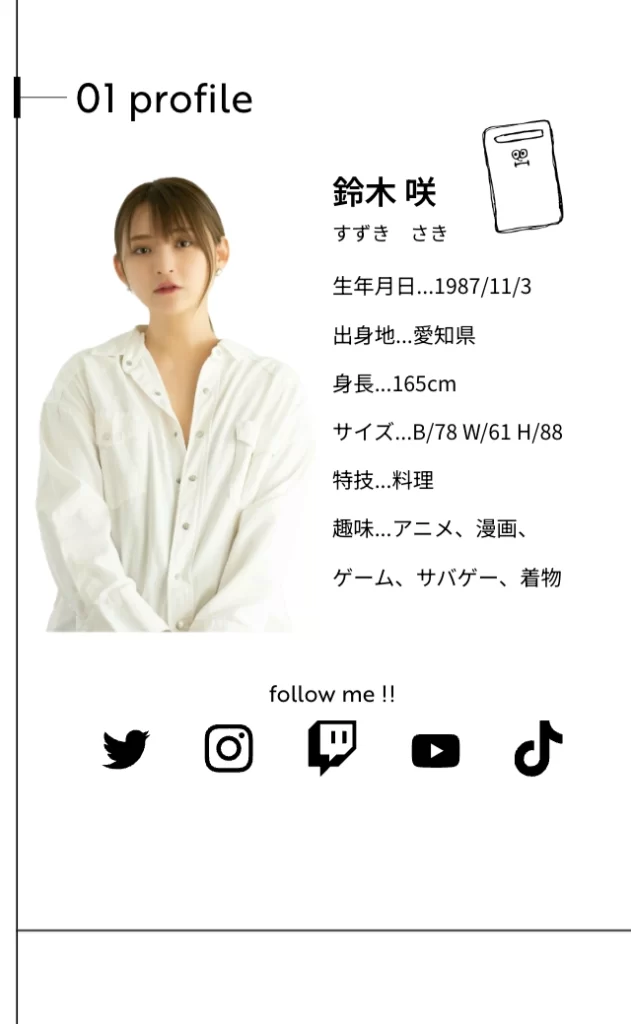Viewport: 631px width, 1024px height.
Task: Open the Twitch channel icon
Action: pos(332,747)
